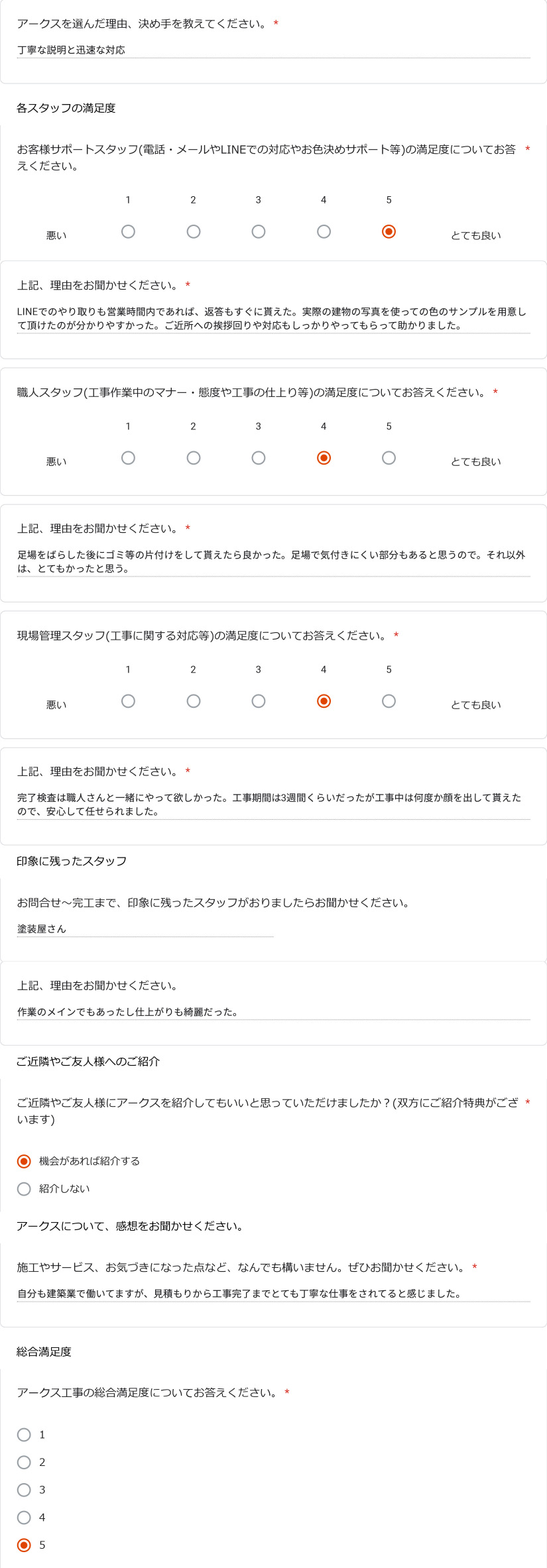Viewport: 547px width, 1568px height.
Task: Rate customer support staff as 3
Action: (x=259, y=231)
